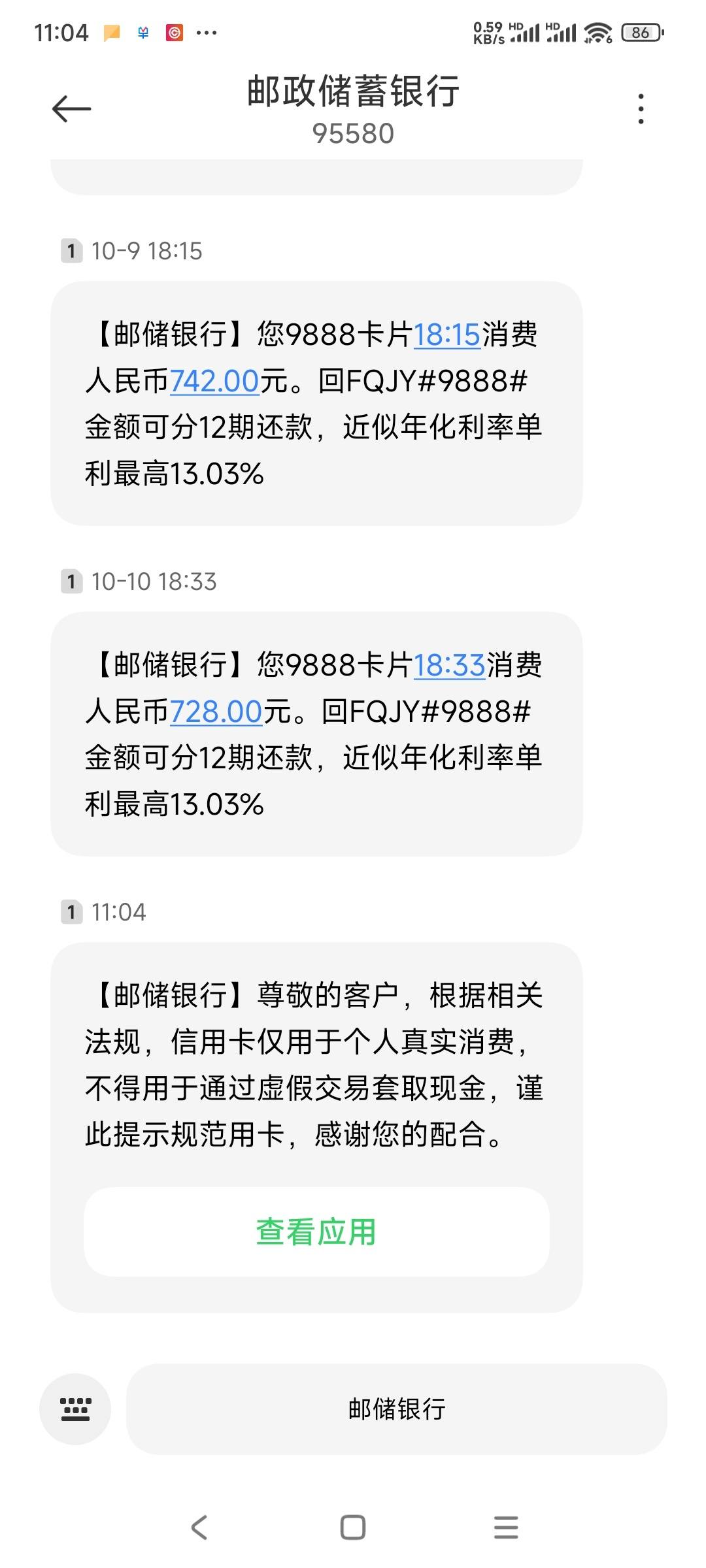The image size is (706, 1568).
Task: Go back using the top-left arrow
Action: 71,108
